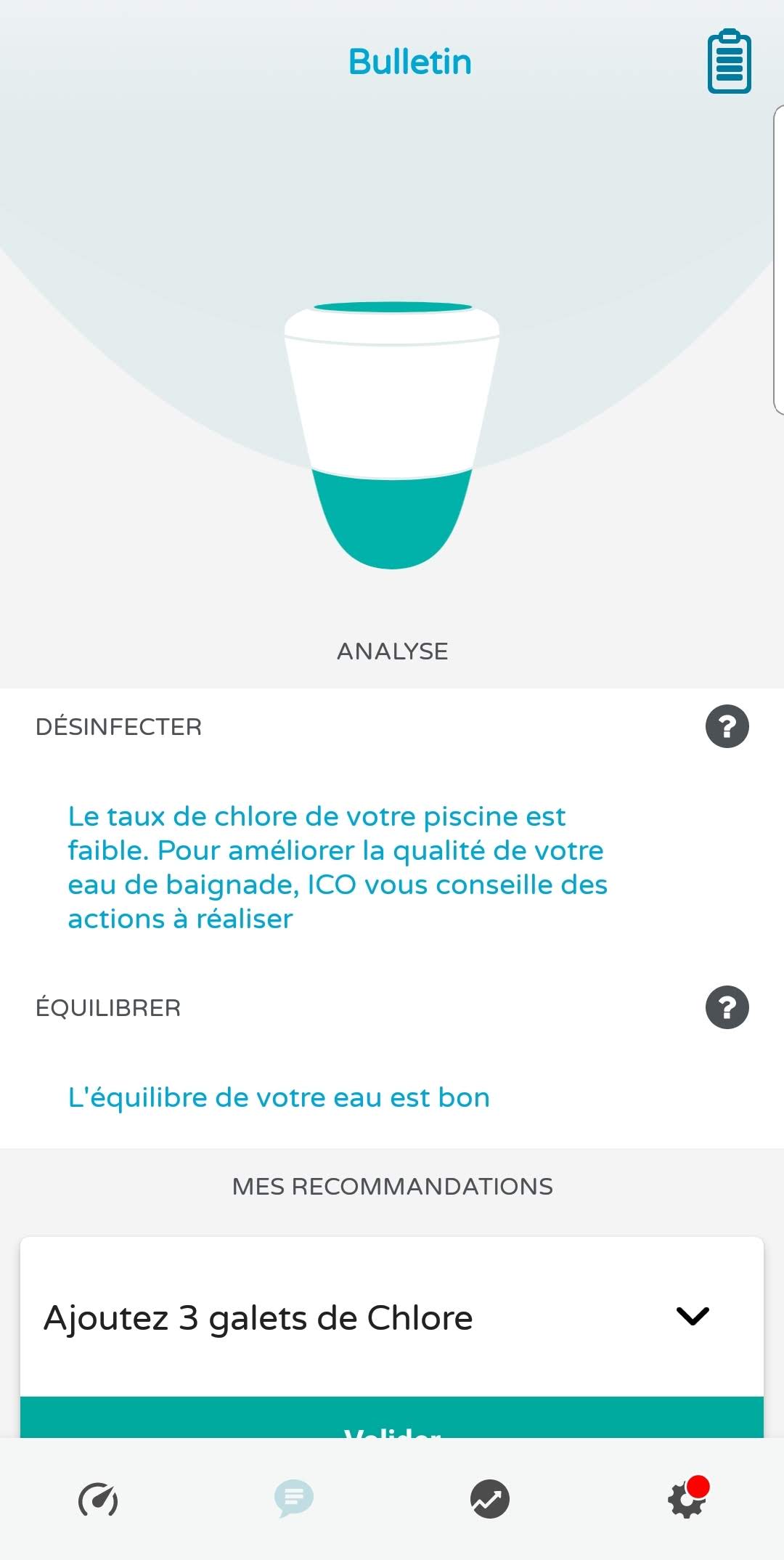Image resolution: width=784 pixels, height=1560 pixels.
Task: Tap the Valider button
Action: [392, 1421]
